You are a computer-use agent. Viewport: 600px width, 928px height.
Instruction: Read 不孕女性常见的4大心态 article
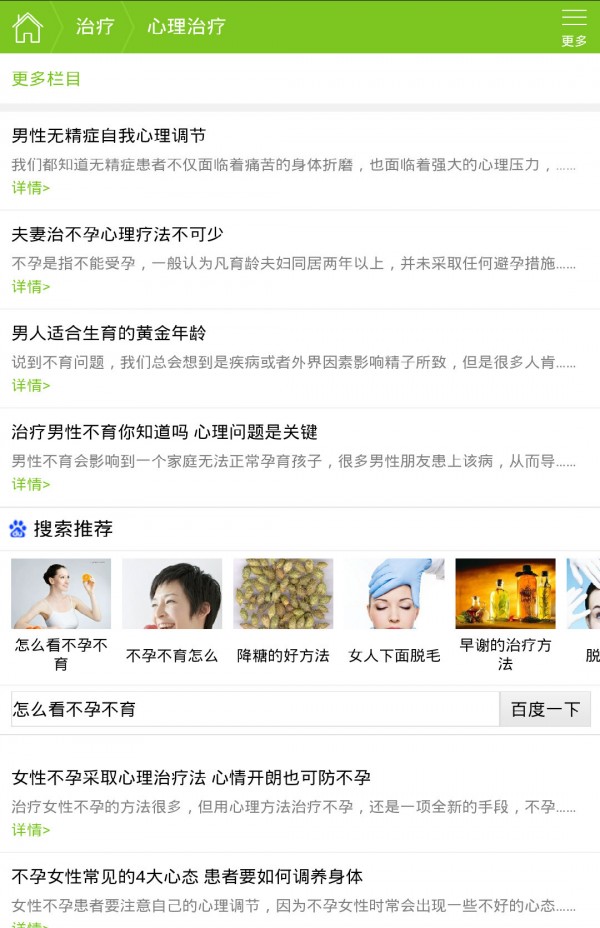click(187, 876)
